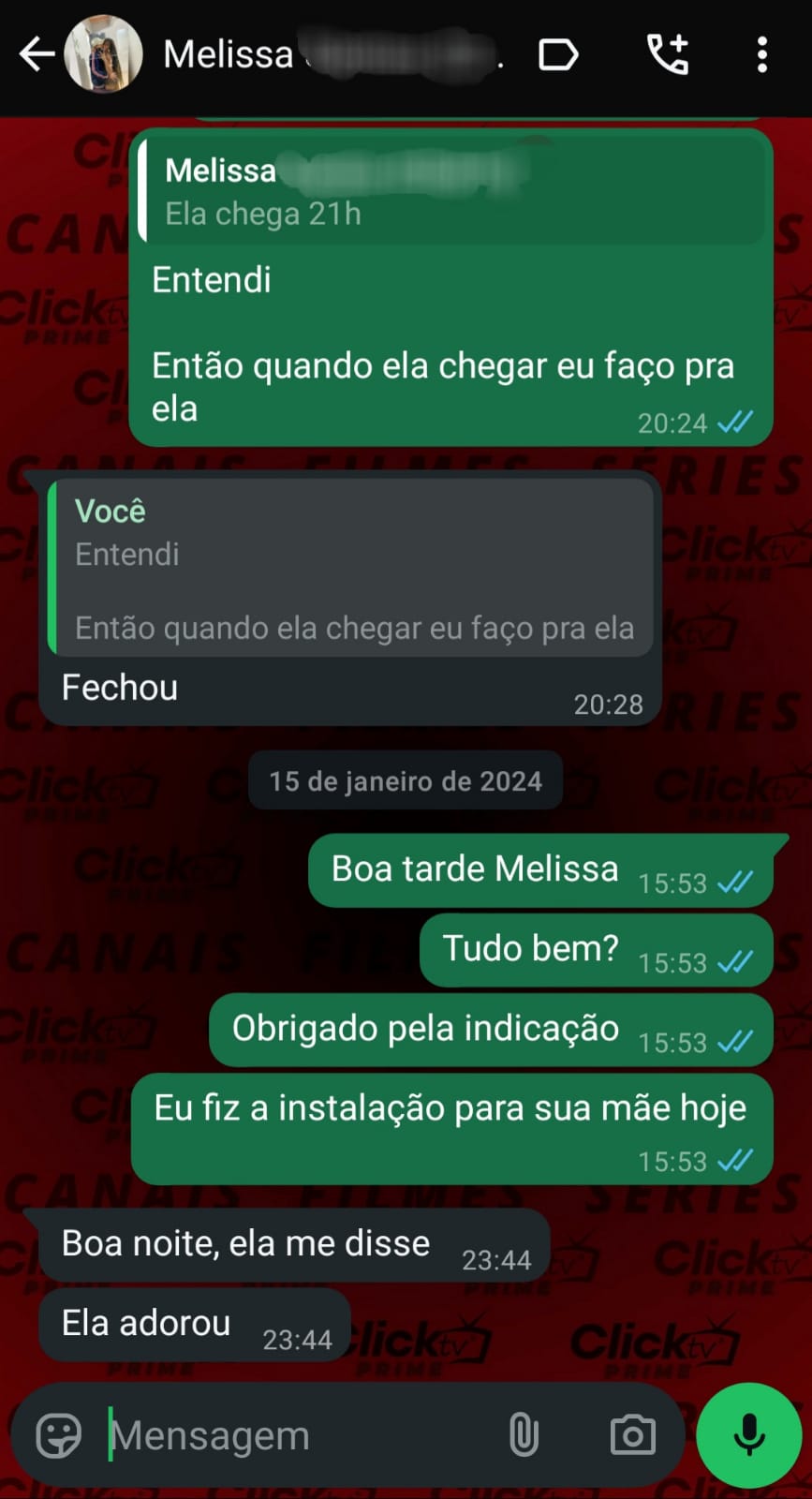Image resolution: width=812 pixels, height=1499 pixels.
Task: Attach a file with the paperclip
Action: 524,1435
